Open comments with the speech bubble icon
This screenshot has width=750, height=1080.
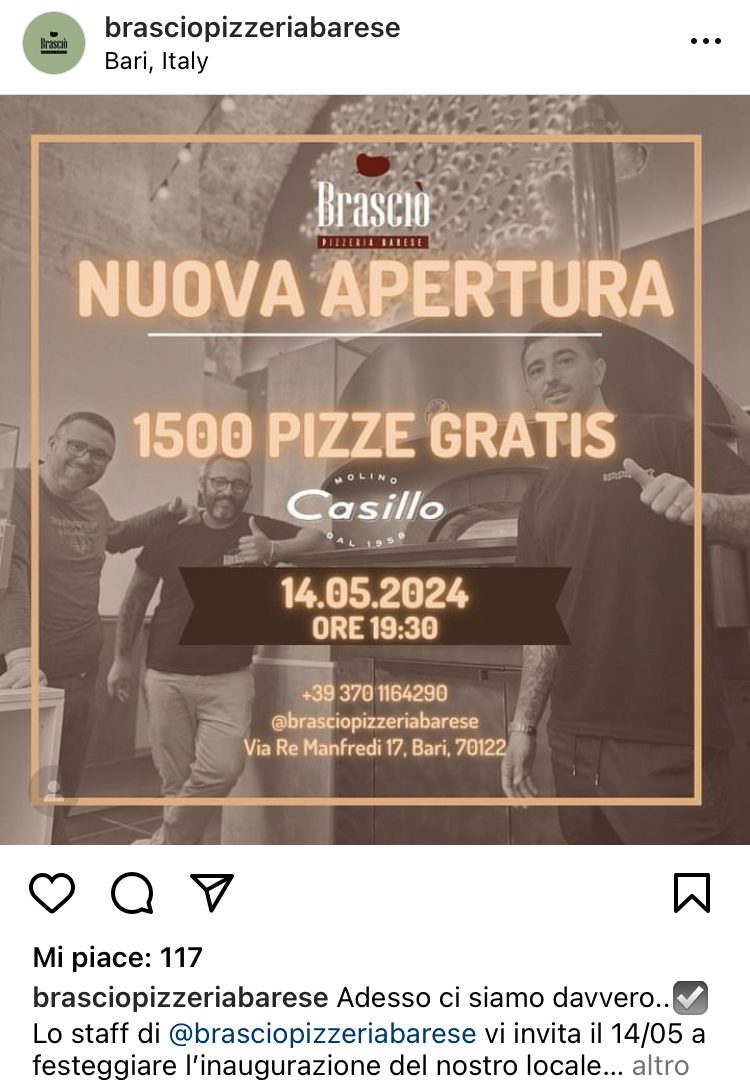click(x=132, y=893)
